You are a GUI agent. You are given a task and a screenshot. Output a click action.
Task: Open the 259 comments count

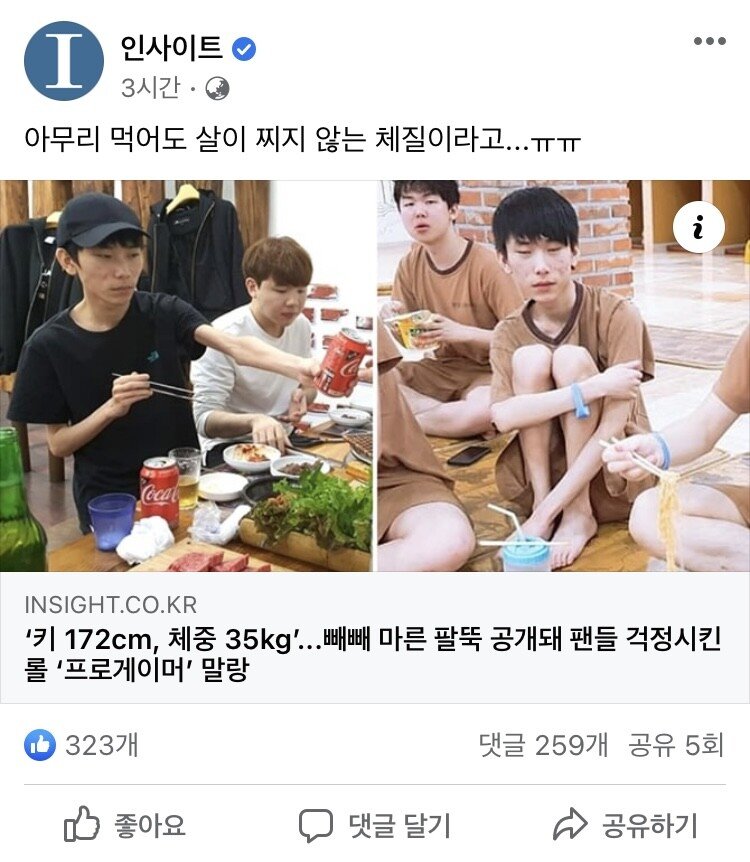(542, 745)
